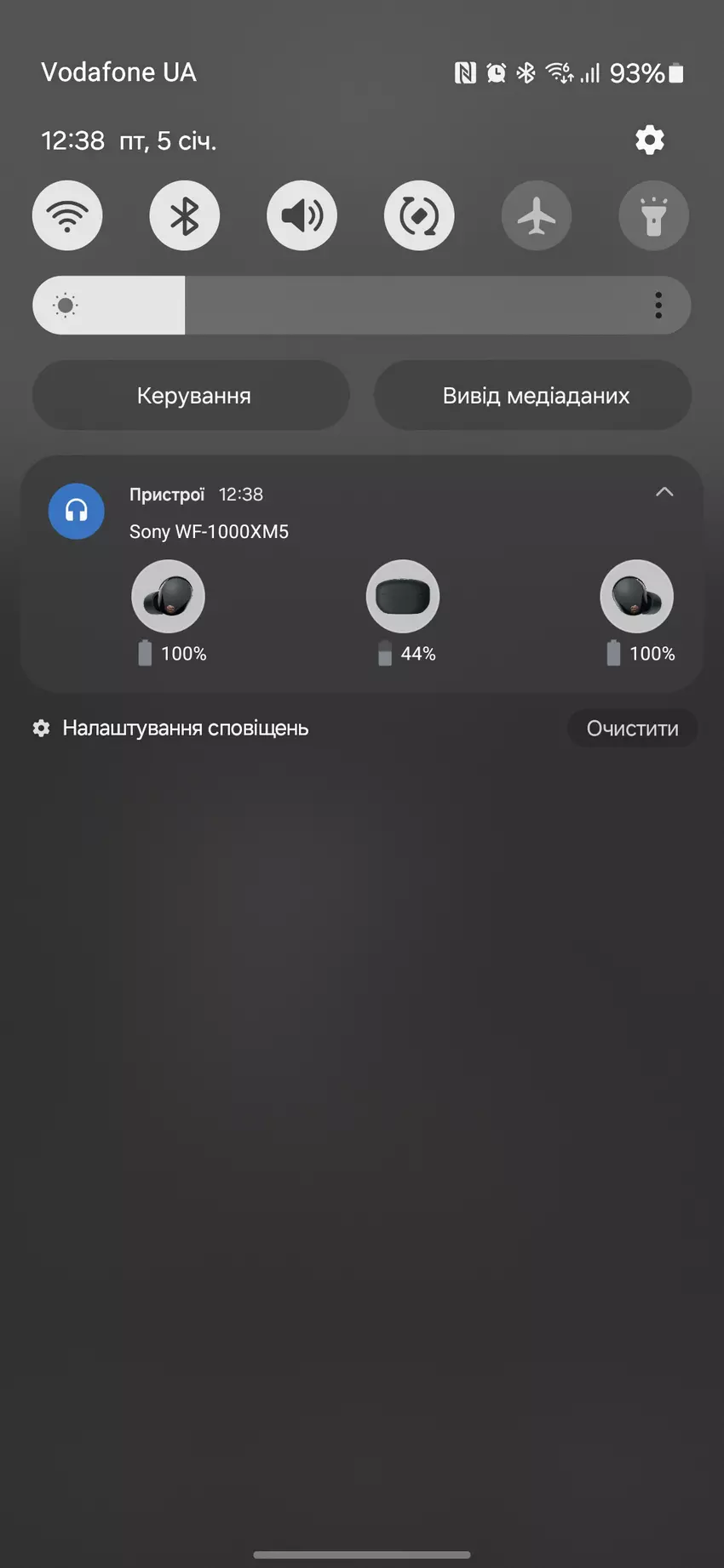Viewport: 724px width, 1568px height.
Task: Turn on the flashlight
Action: (653, 216)
